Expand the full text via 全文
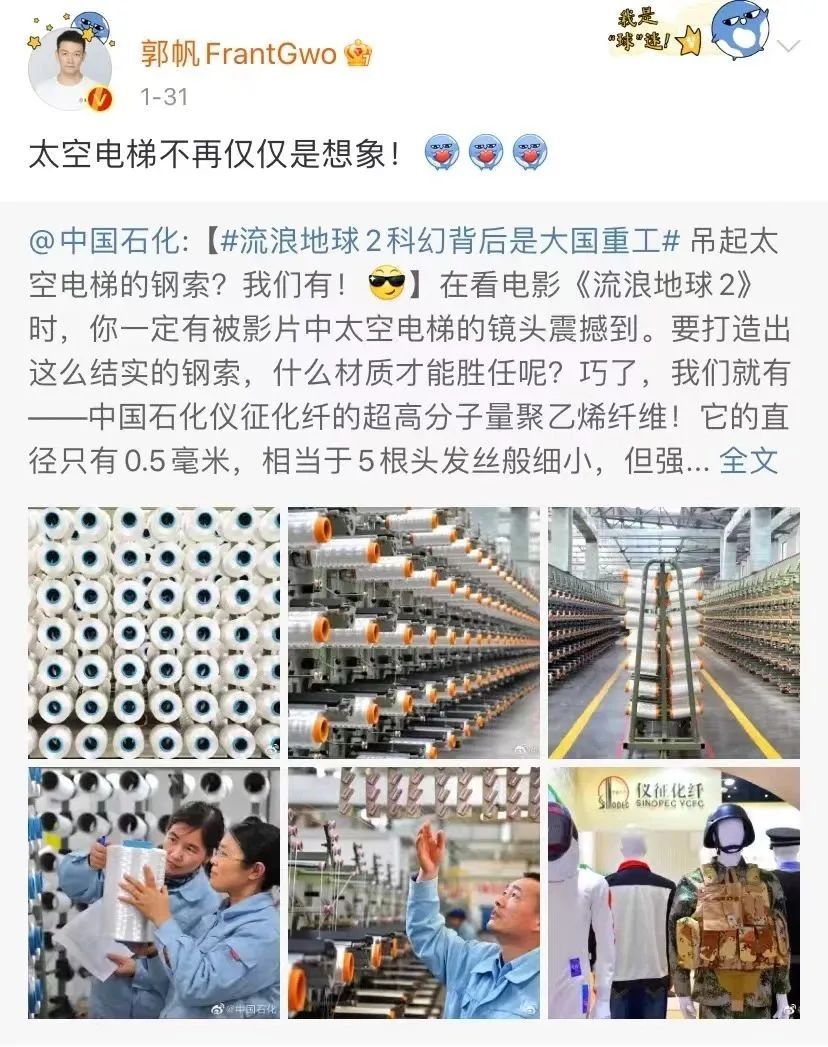828x1047 pixels. pos(748,460)
